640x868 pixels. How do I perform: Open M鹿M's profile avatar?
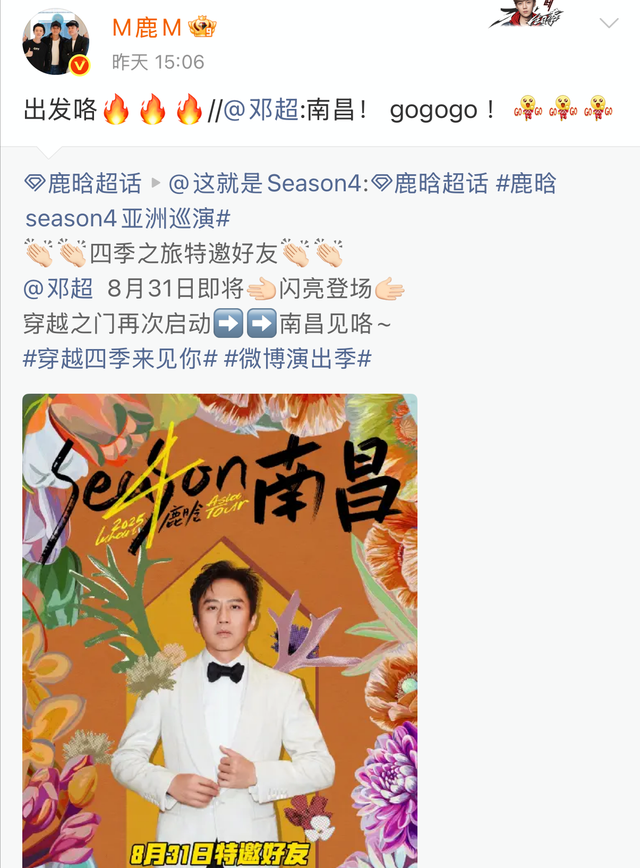56,42
